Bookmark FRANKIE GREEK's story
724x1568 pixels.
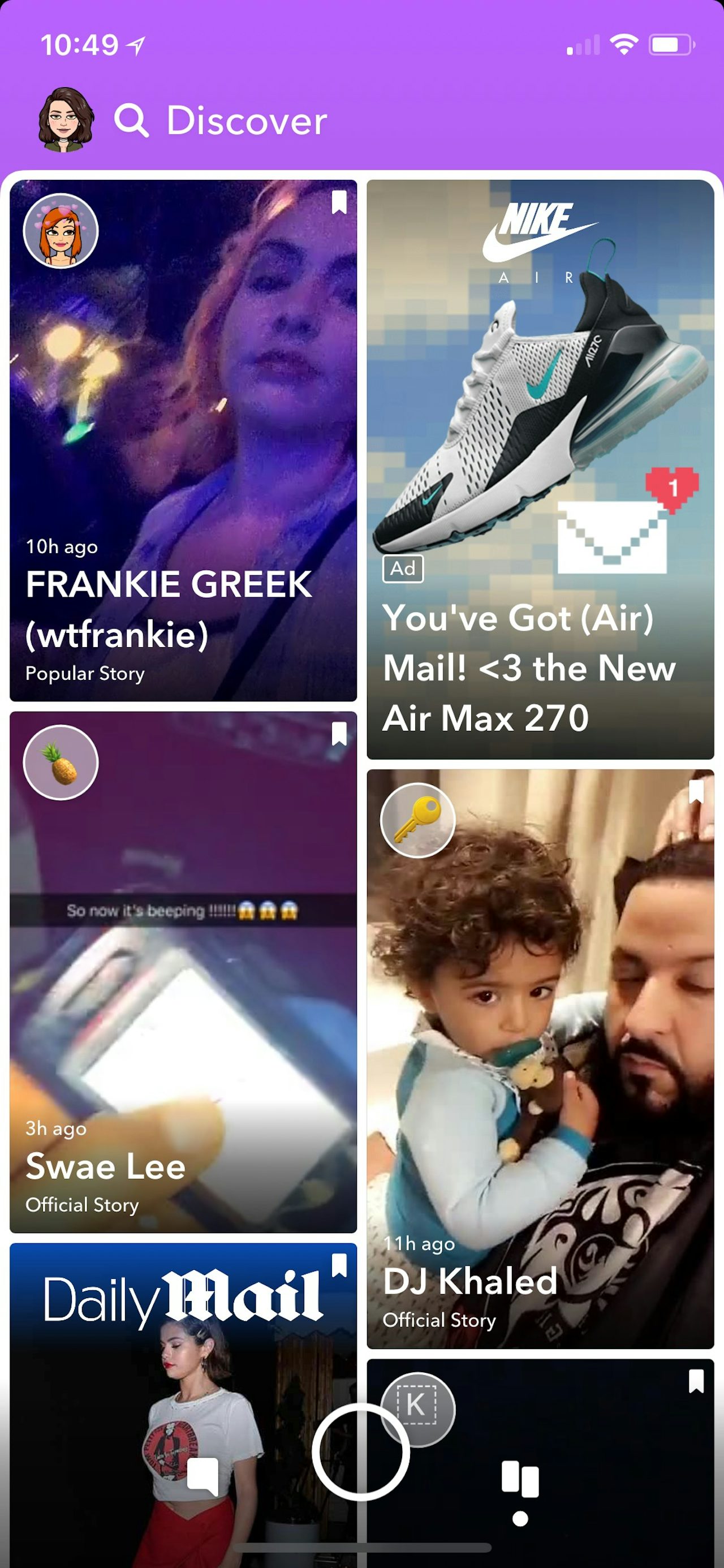[x=339, y=202]
